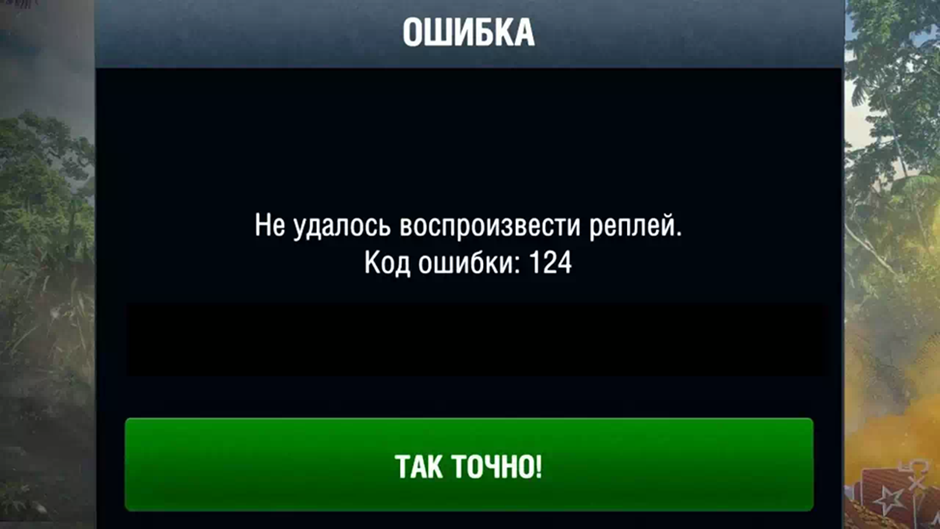Confirm the error with ТАК ТОЧНО! button

click(469, 465)
